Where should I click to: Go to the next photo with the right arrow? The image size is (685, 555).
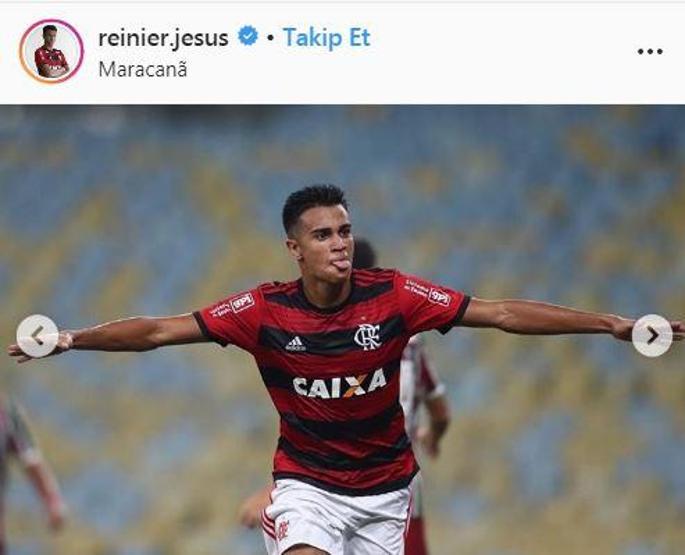pos(652,336)
